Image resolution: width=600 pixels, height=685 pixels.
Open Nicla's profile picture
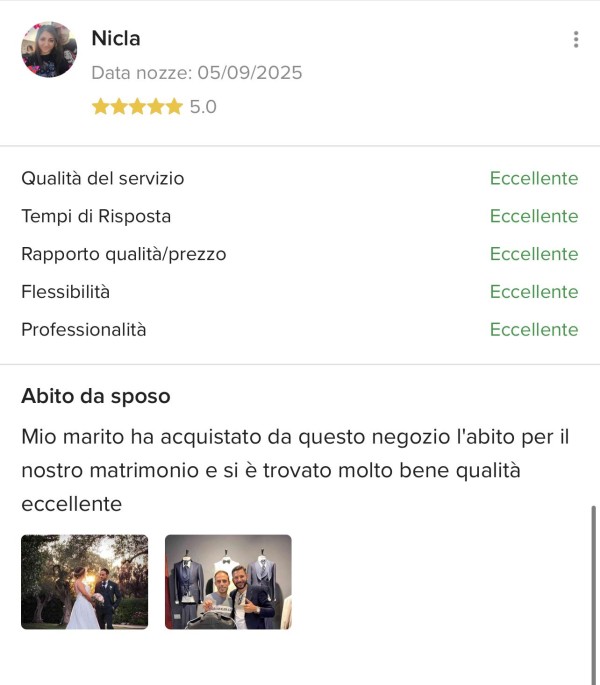(x=49, y=50)
